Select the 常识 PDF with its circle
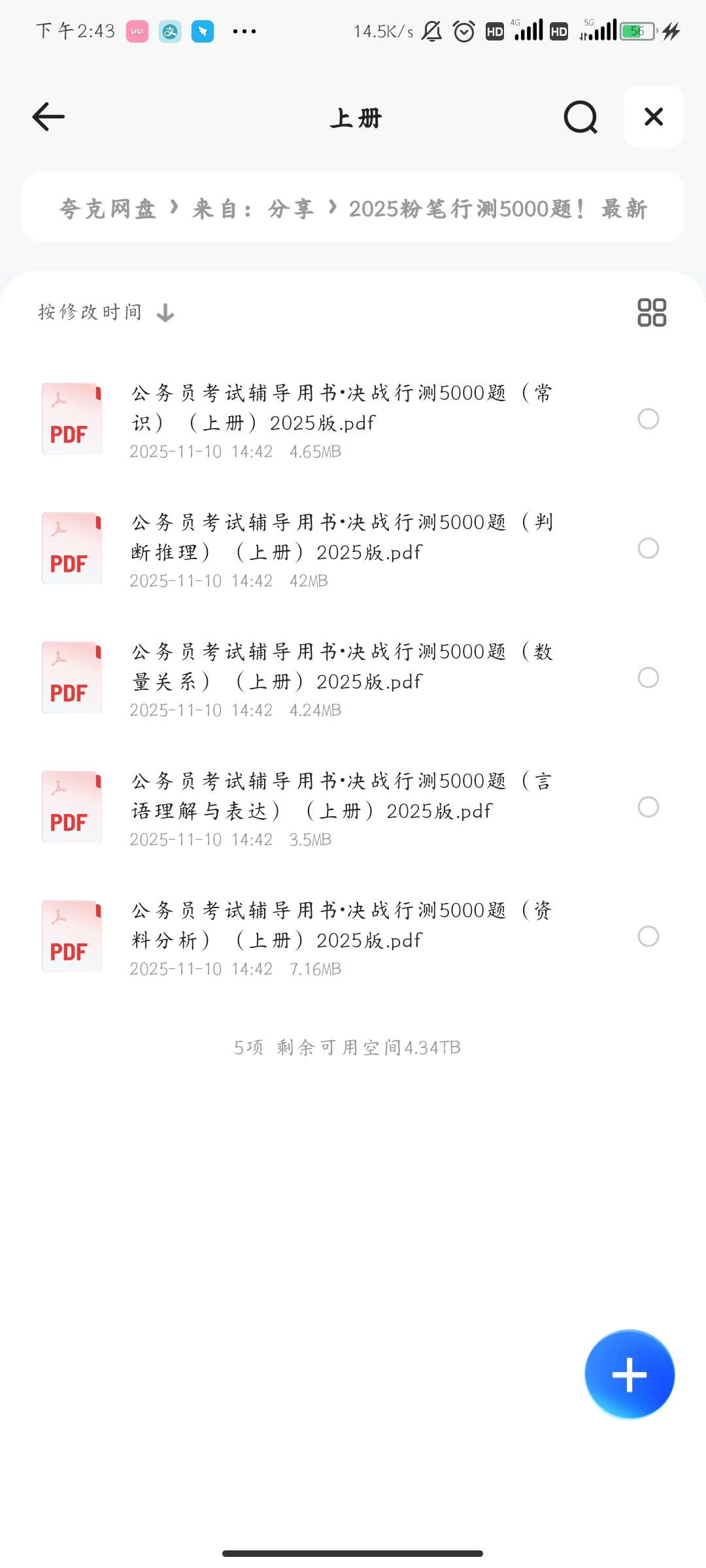Viewport: 706px width, 1568px height. click(648, 419)
